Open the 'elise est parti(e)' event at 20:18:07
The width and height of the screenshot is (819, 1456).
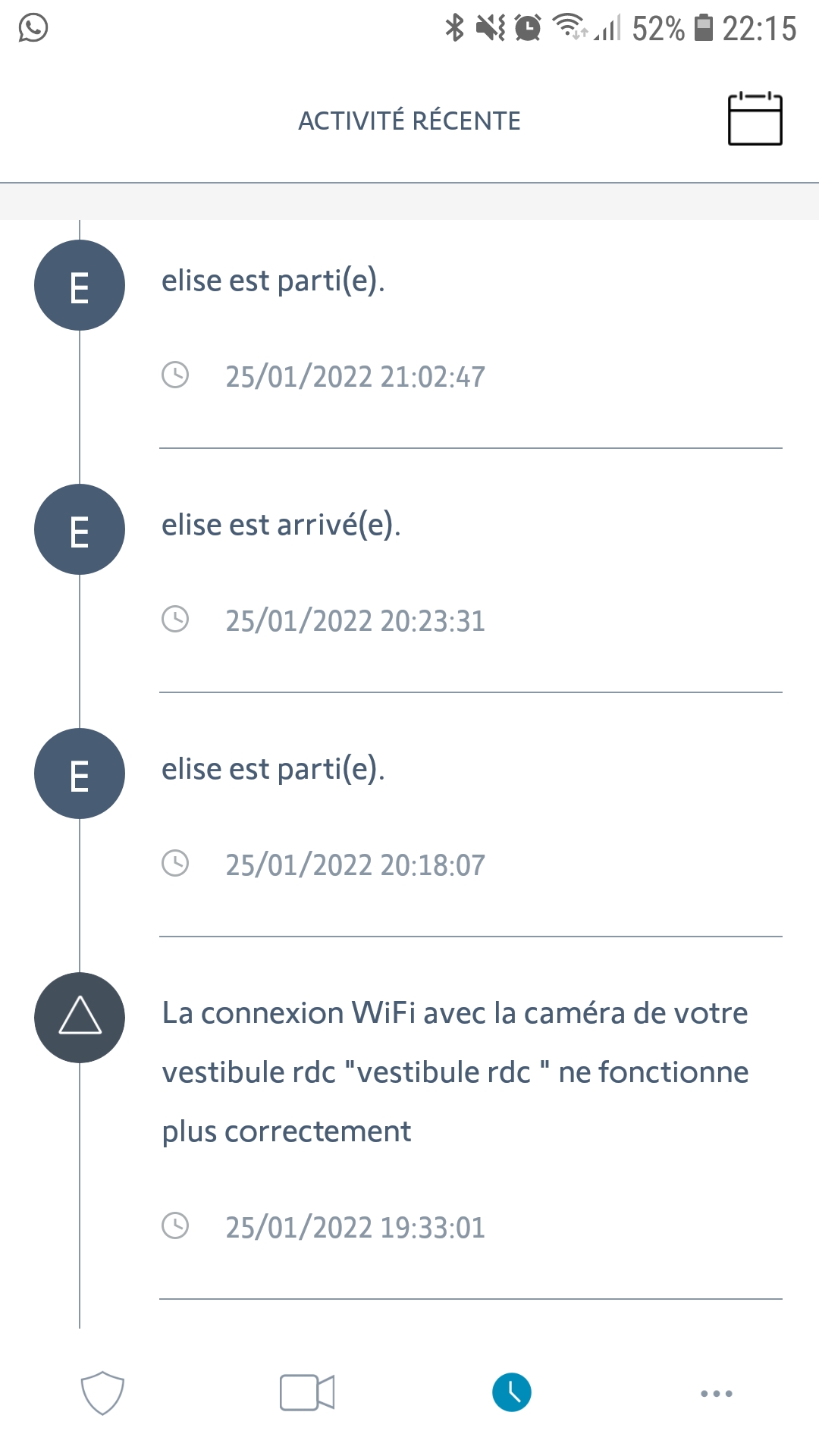pos(409,815)
